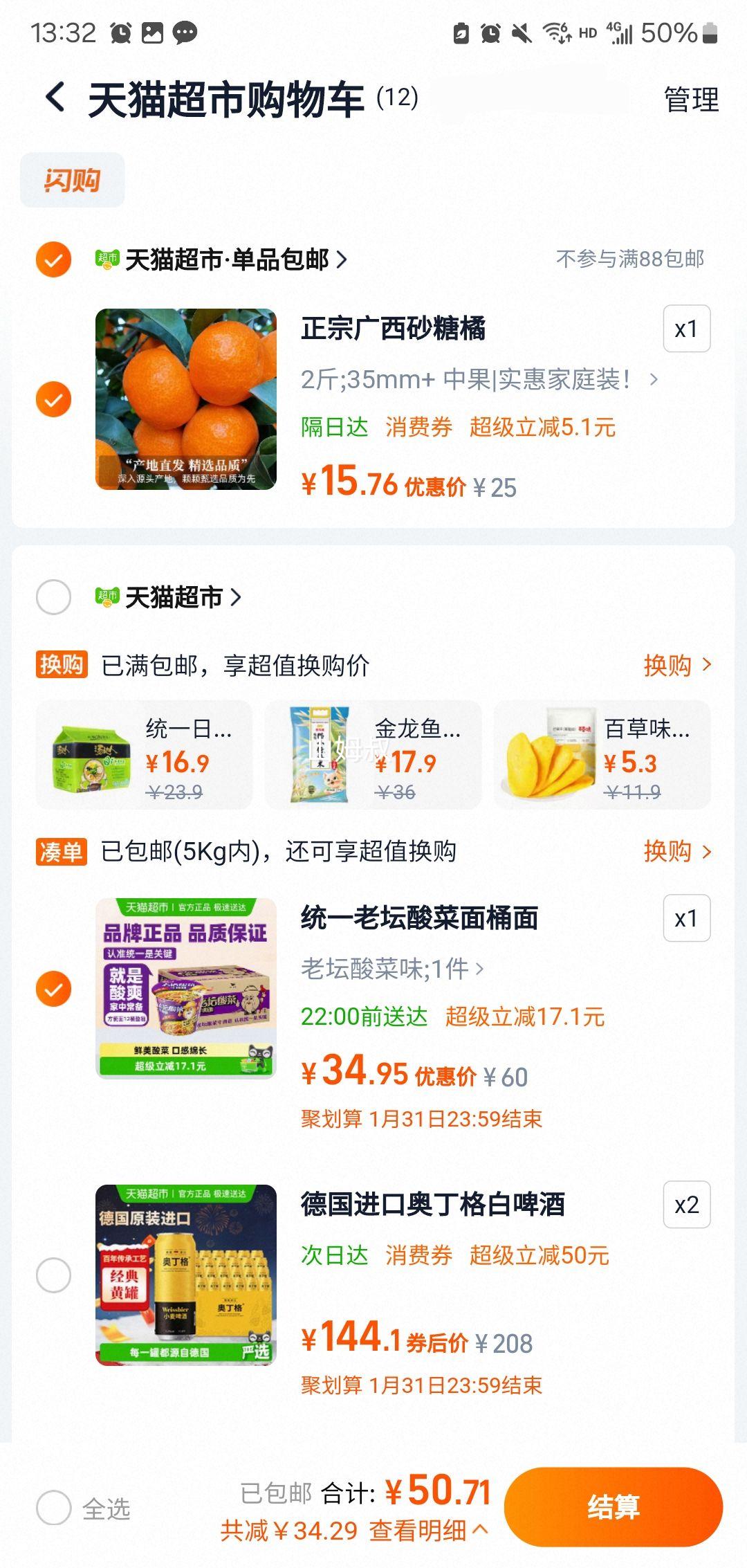Screen dimensions: 747x1568
Task: Click 管理 to manage cart items
Action: tap(690, 100)
